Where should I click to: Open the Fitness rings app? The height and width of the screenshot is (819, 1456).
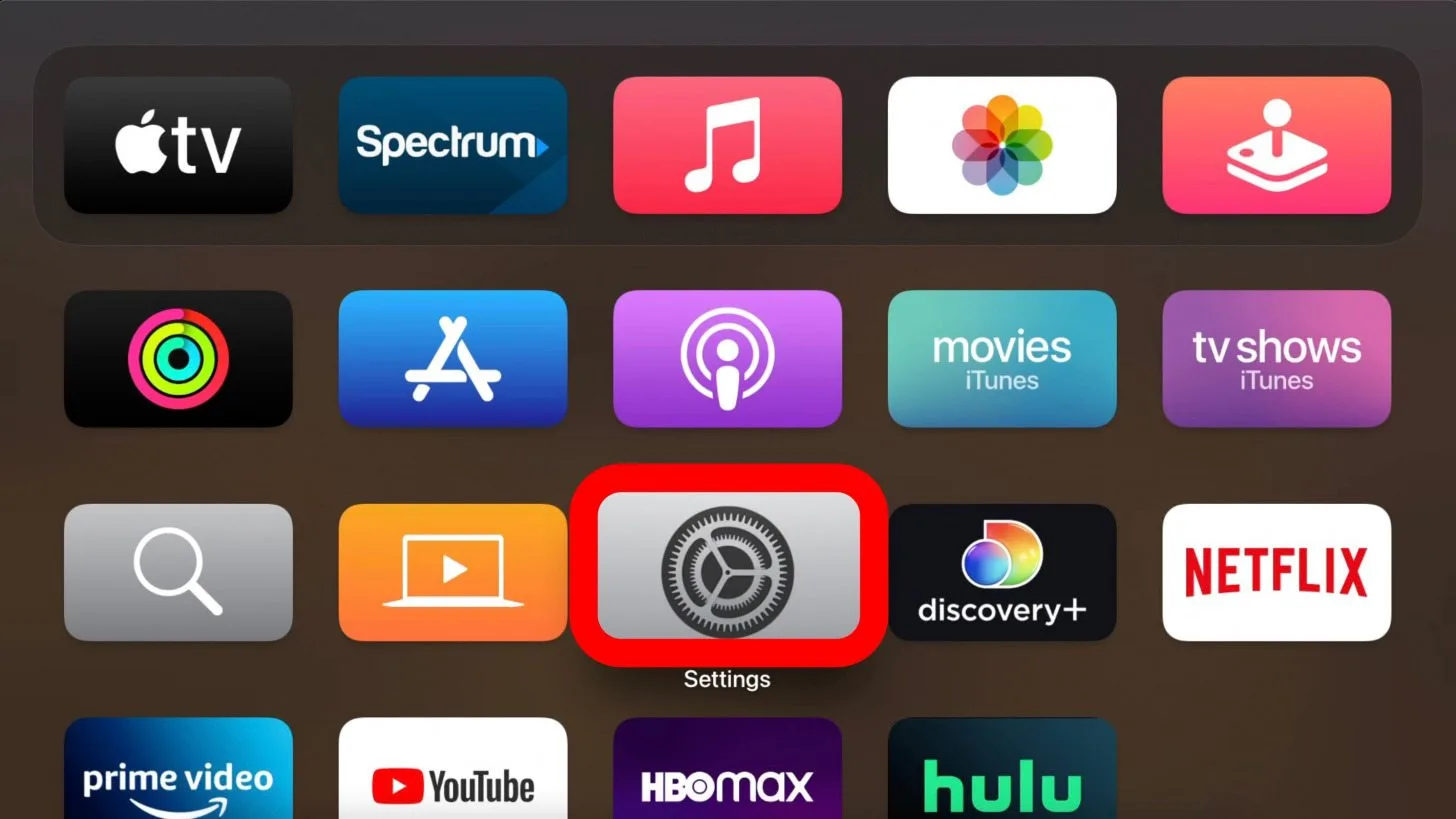178,358
